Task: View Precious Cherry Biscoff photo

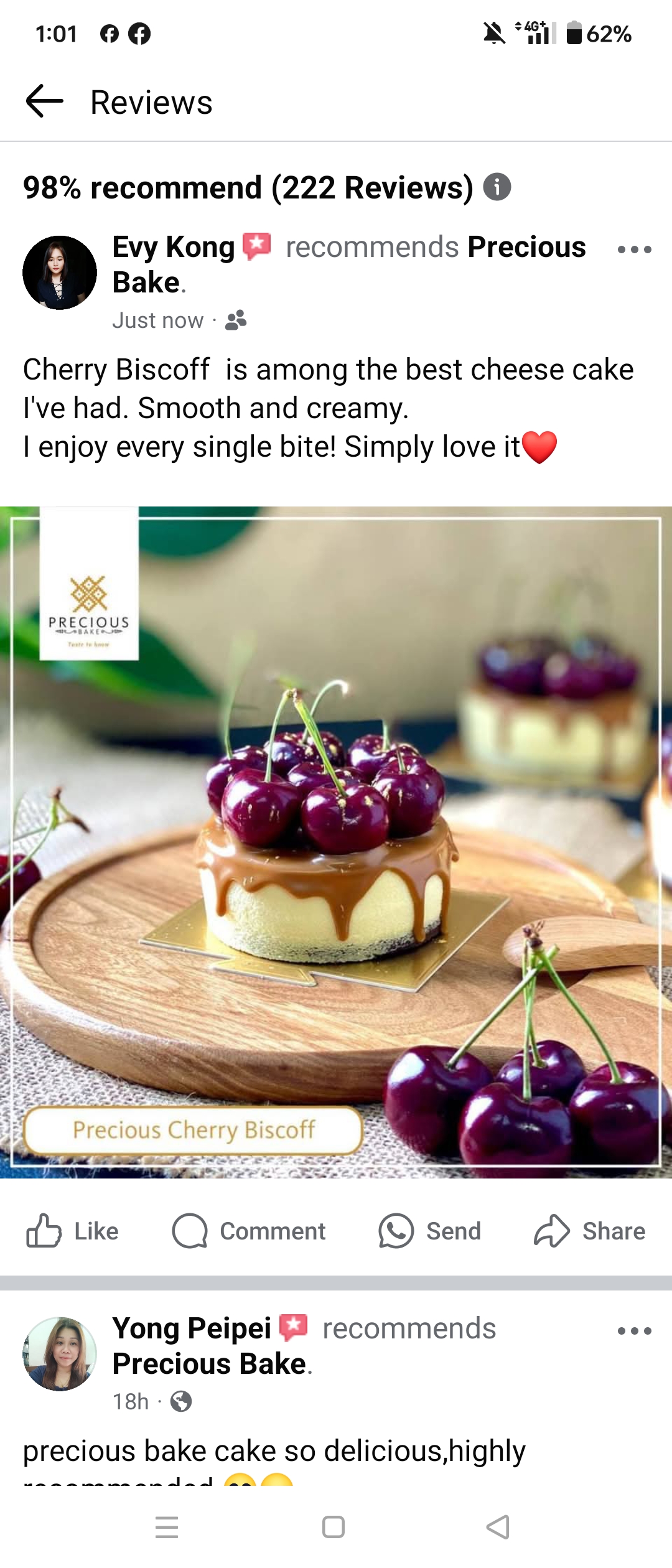Action: click(336, 841)
